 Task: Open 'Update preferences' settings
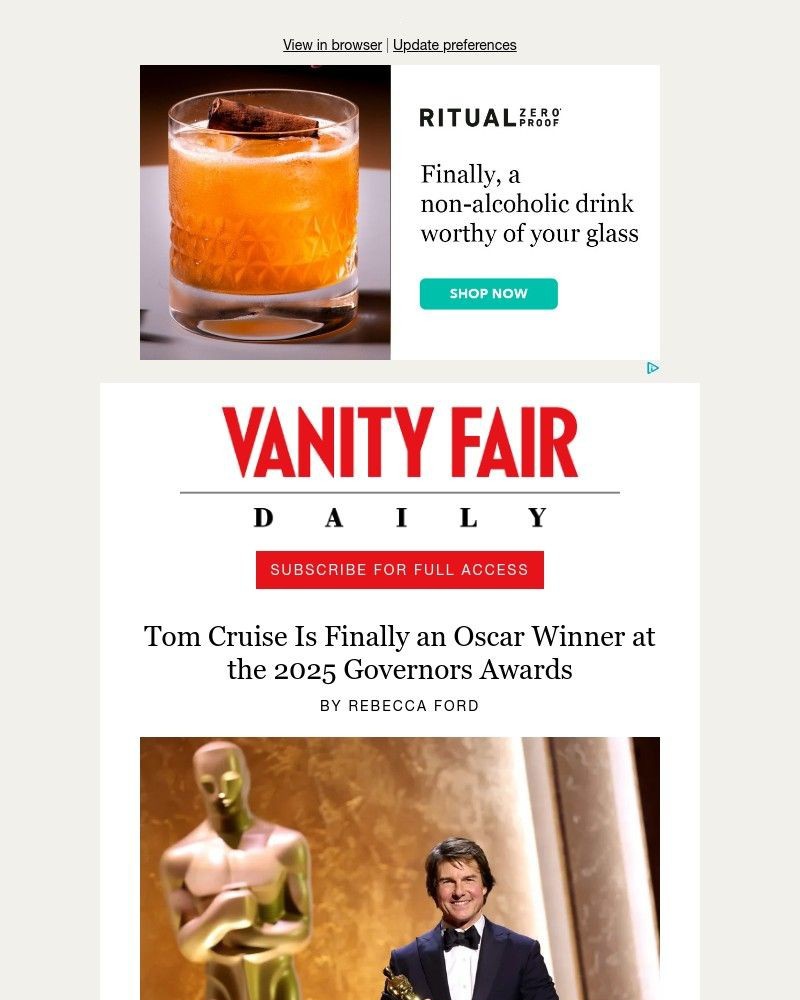click(455, 45)
